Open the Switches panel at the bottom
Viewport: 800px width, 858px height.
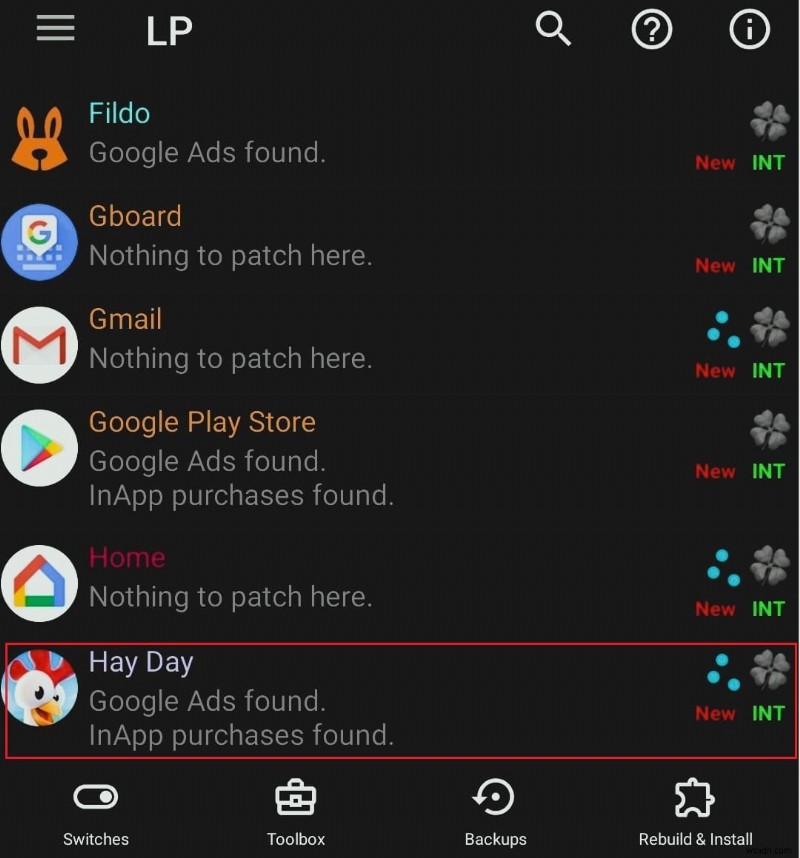tap(95, 810)
